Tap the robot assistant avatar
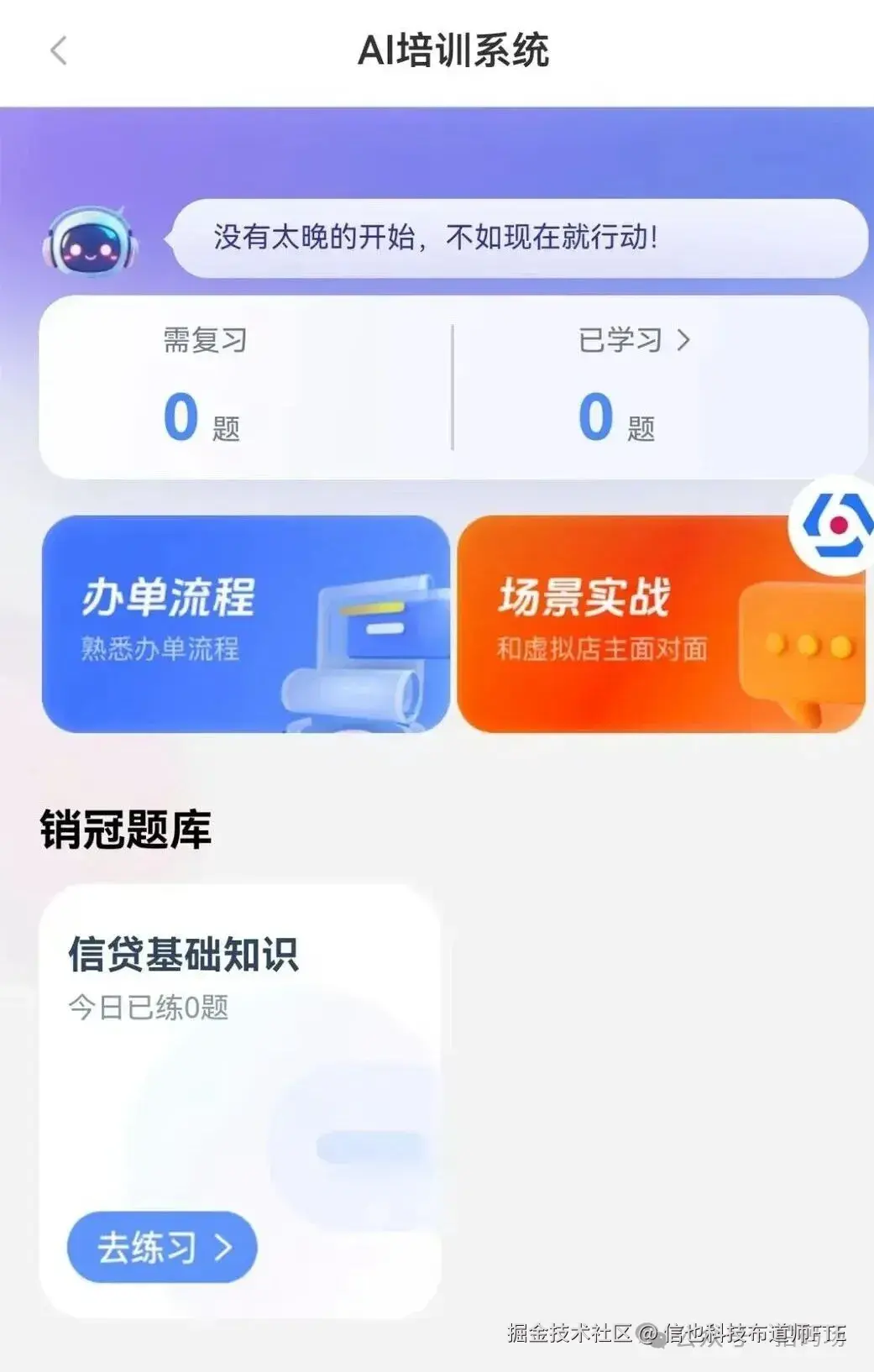This screenshot has width=874, height=1372. coord(90,241)
